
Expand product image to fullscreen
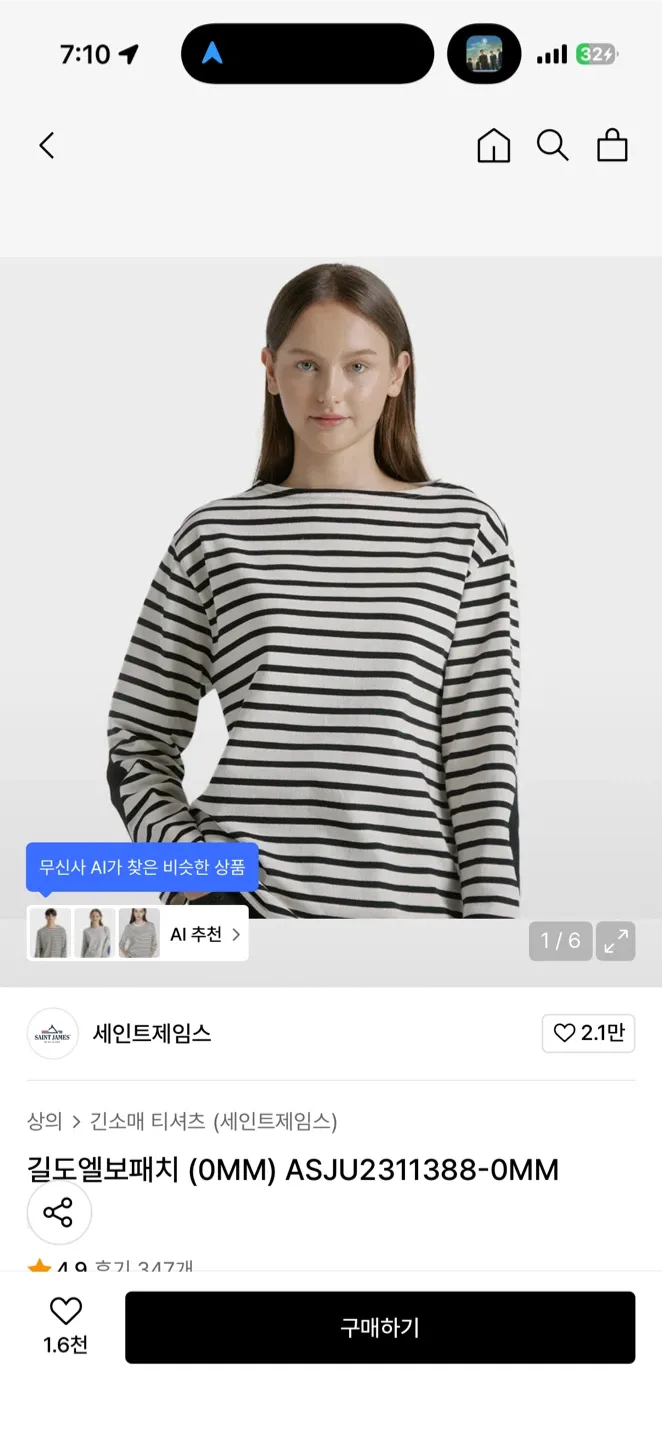616,941
